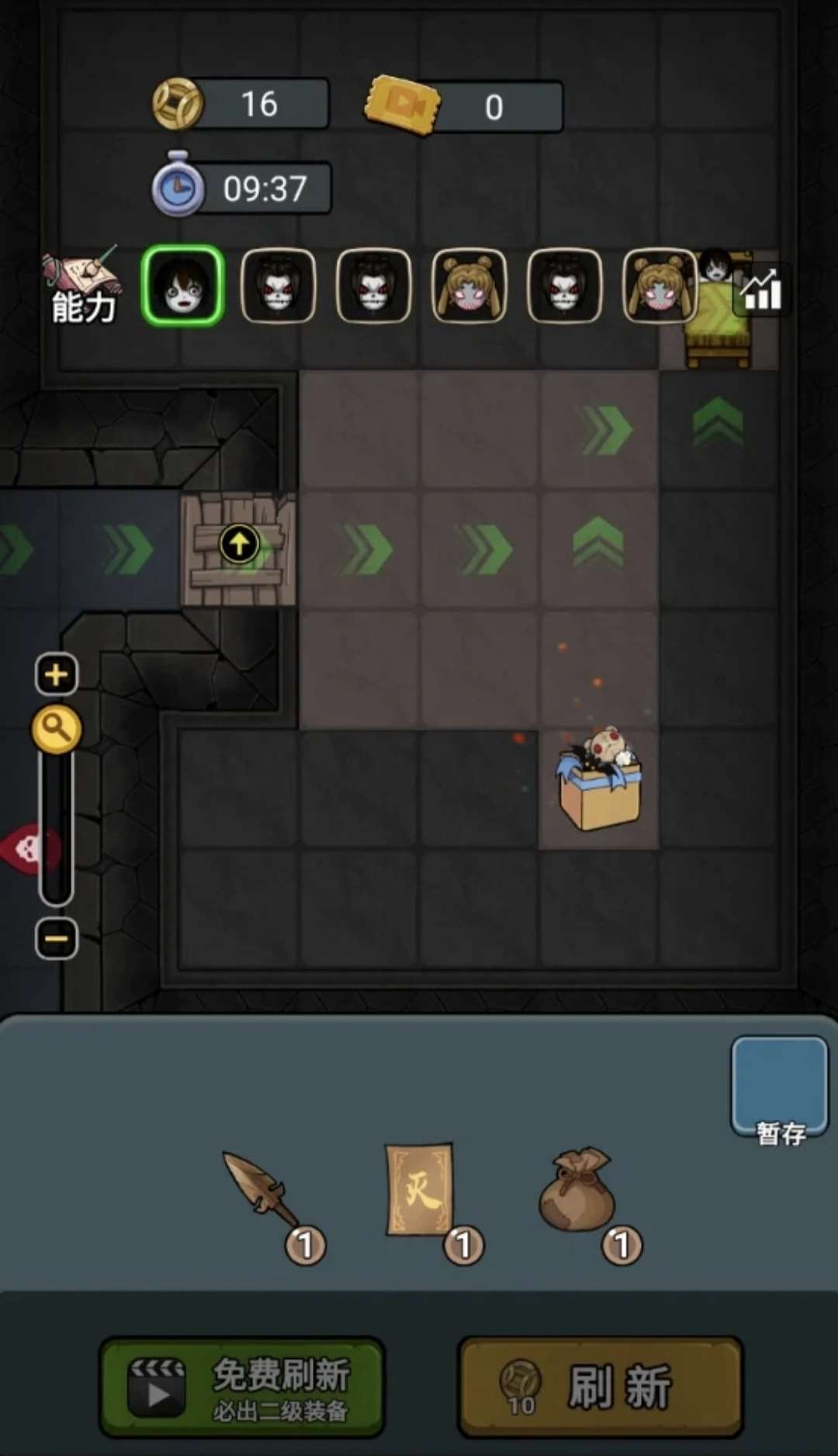Open the statistics chart icon
The image size is (838, 1456).
tap(761, 289)
